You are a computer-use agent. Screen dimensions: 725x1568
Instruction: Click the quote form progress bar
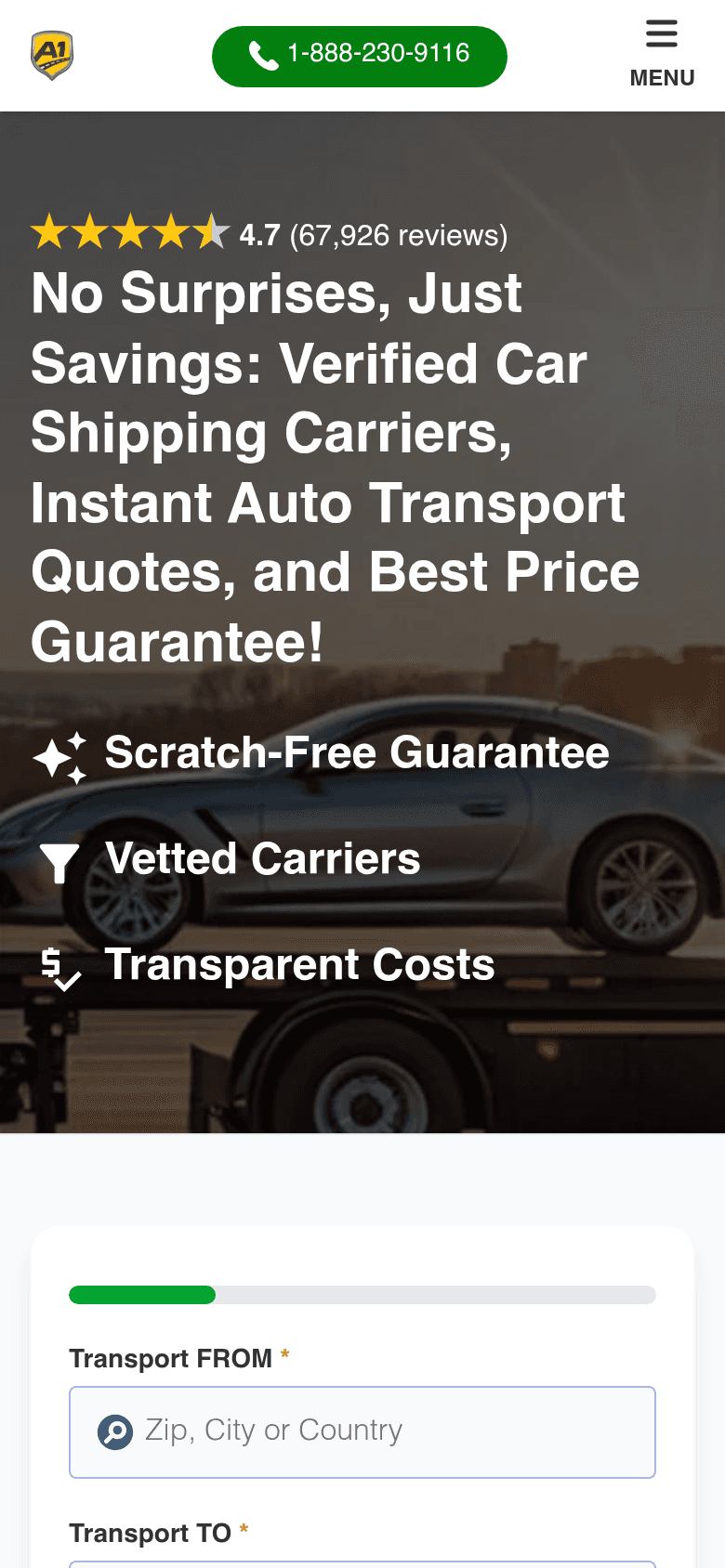pyautogui.click(x=362, y=1295)
